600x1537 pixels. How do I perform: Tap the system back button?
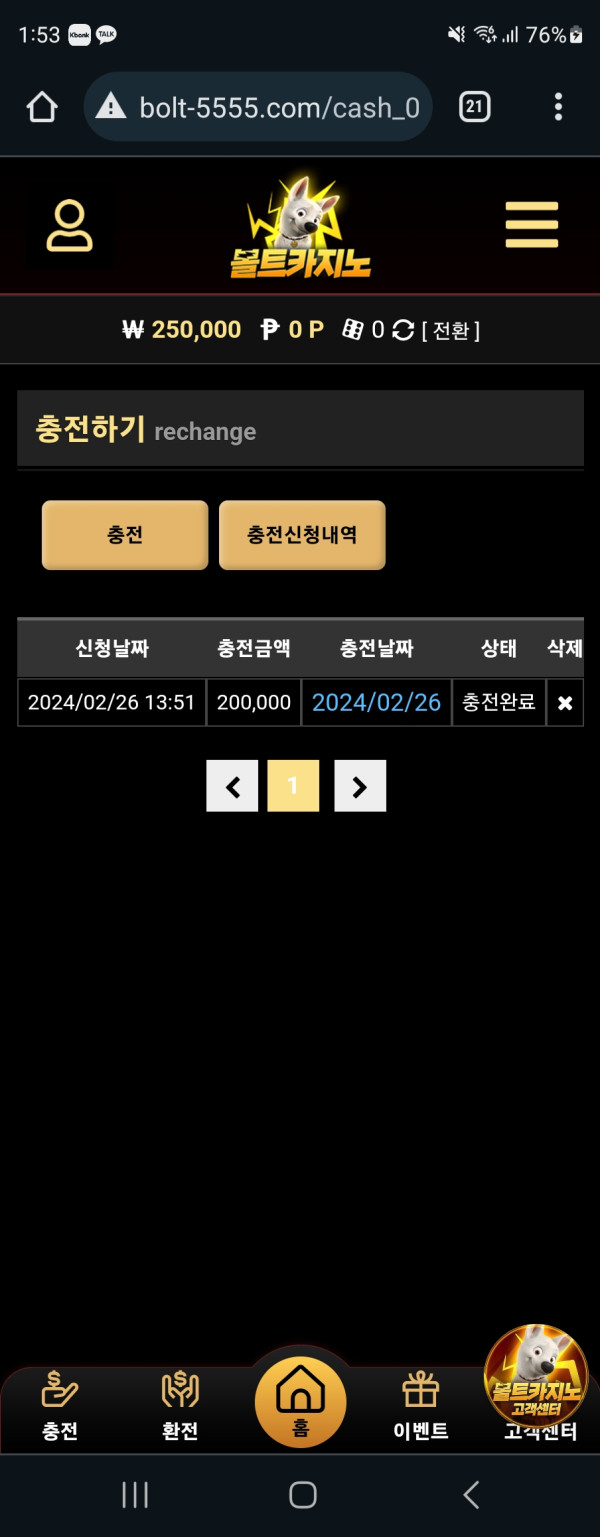471,1495
